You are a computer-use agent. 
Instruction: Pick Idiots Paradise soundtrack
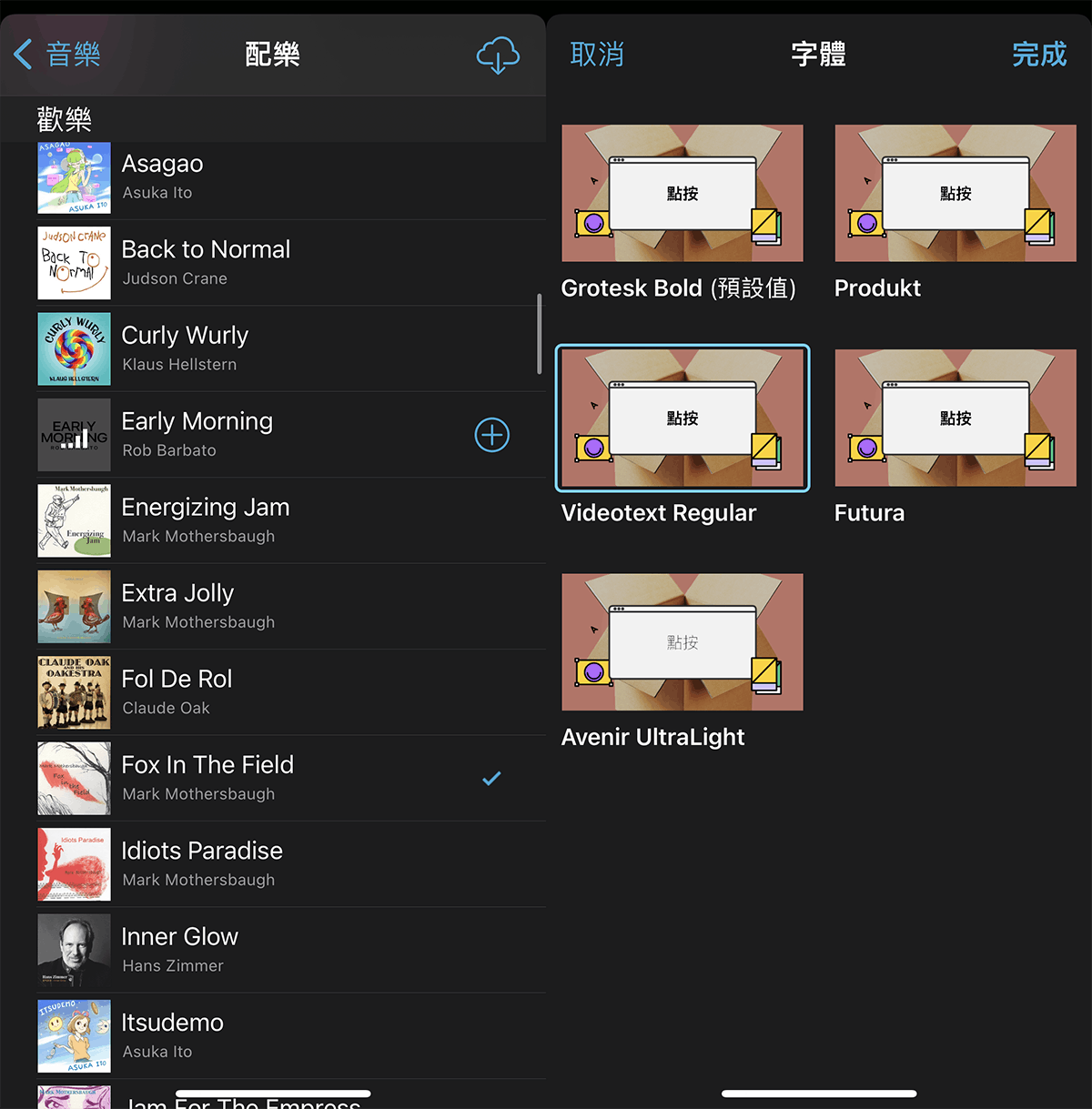273,863
